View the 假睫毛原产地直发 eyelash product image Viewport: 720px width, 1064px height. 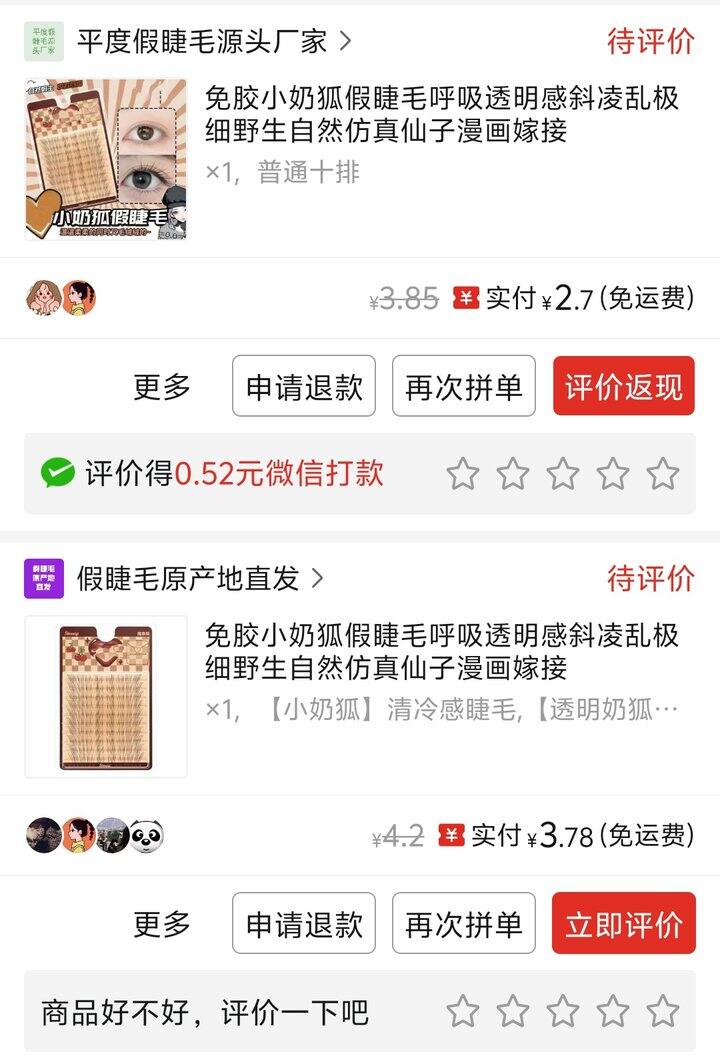click(106, 697)
